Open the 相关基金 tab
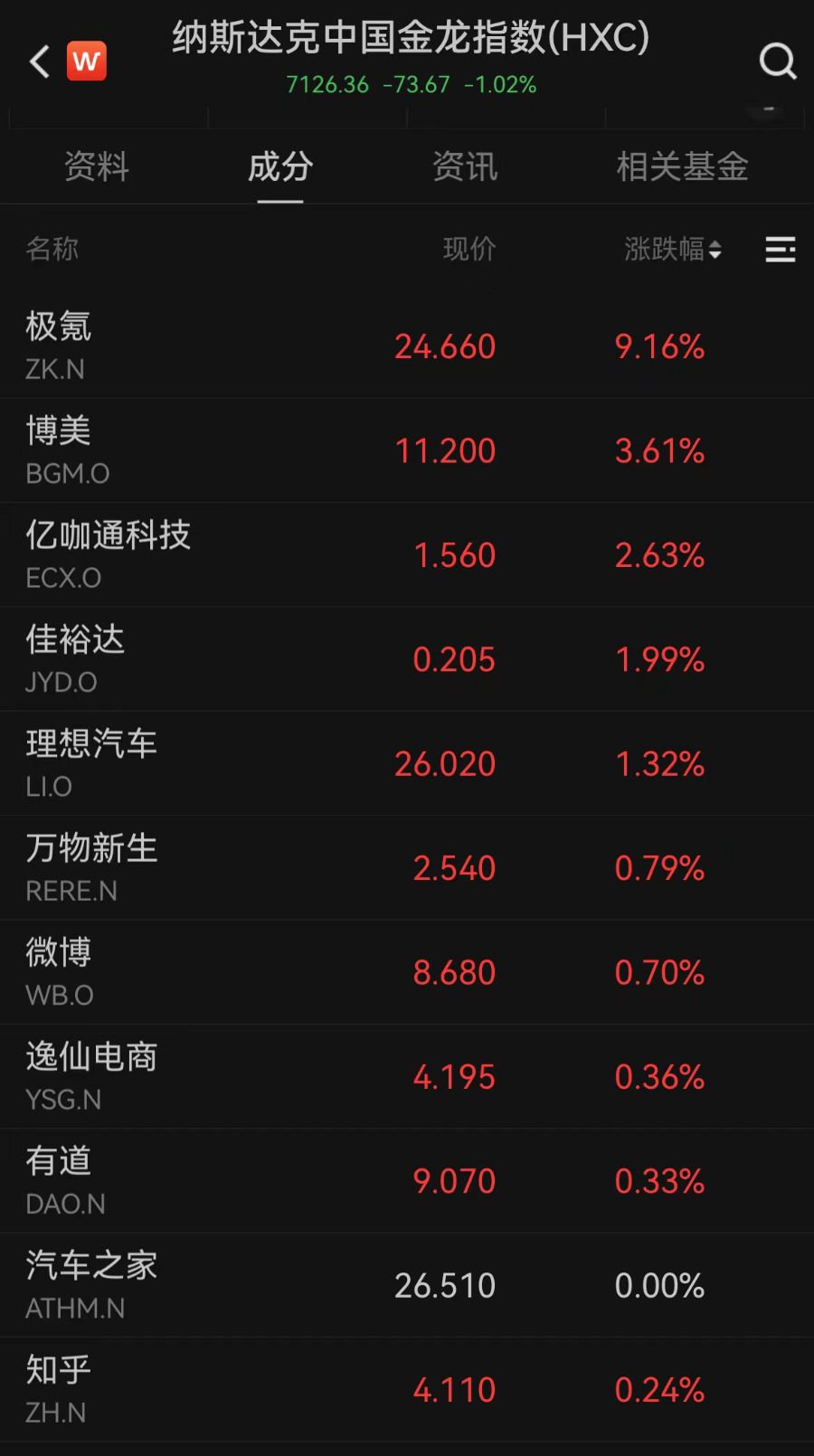The width and height of the screenshot is (814, 1456). pyautogui.click(x=682, y=167)
